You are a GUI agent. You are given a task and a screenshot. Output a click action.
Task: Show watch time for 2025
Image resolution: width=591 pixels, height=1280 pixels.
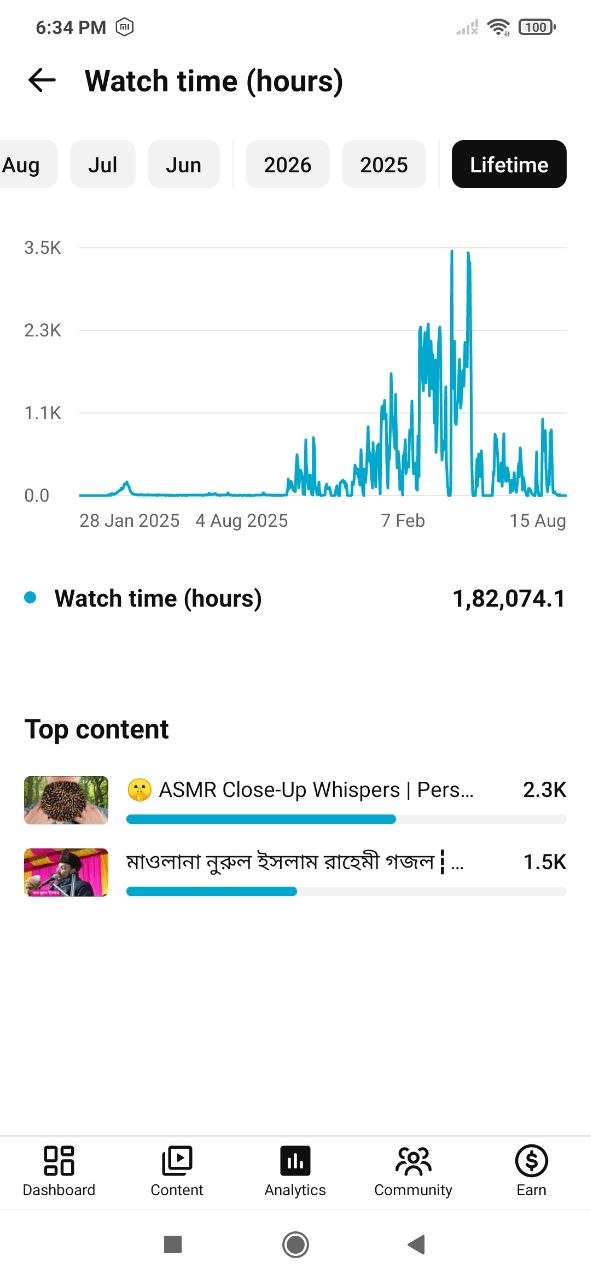pyautogui.click(x=384, y=165)
